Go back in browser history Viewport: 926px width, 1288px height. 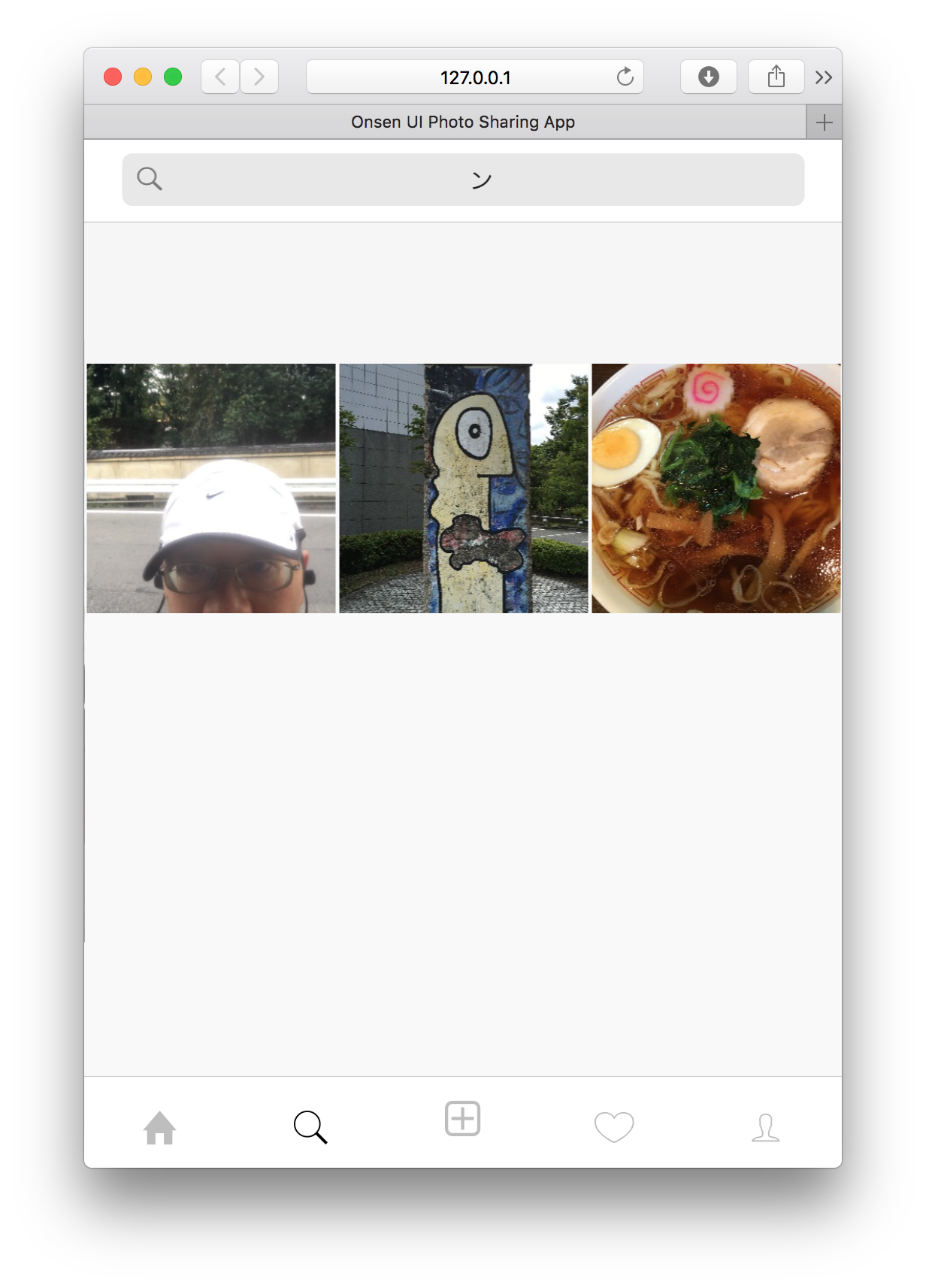coord(220,77)
